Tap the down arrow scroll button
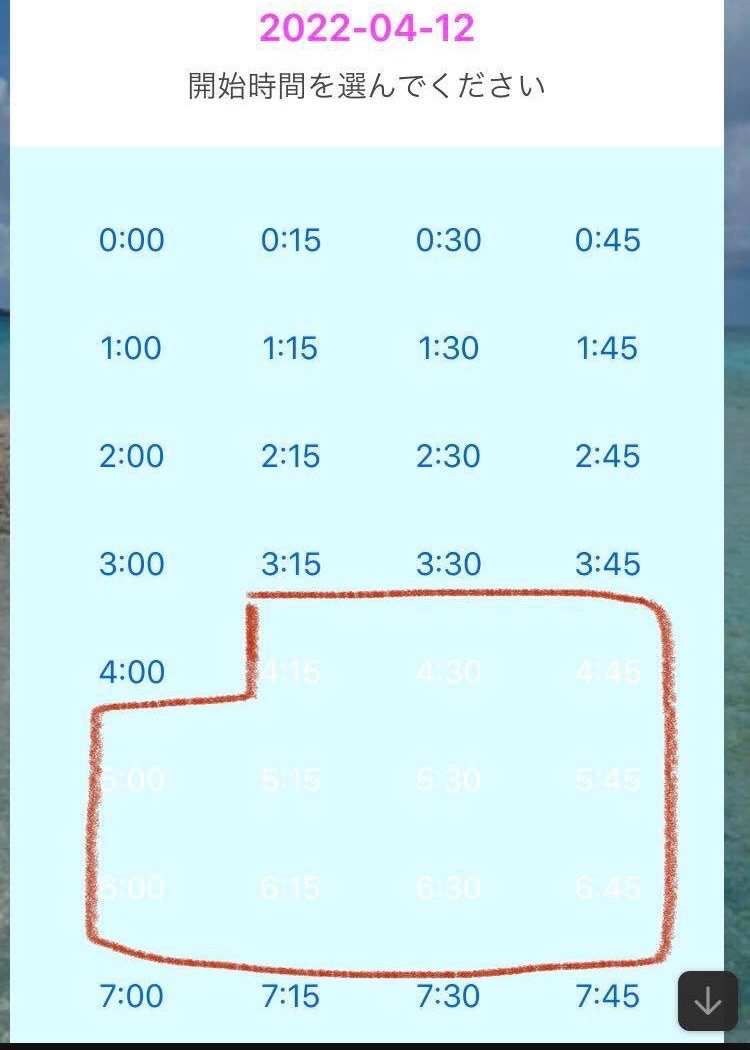The width and height of the screenshot is (750, 1050). pos(708,1000)
